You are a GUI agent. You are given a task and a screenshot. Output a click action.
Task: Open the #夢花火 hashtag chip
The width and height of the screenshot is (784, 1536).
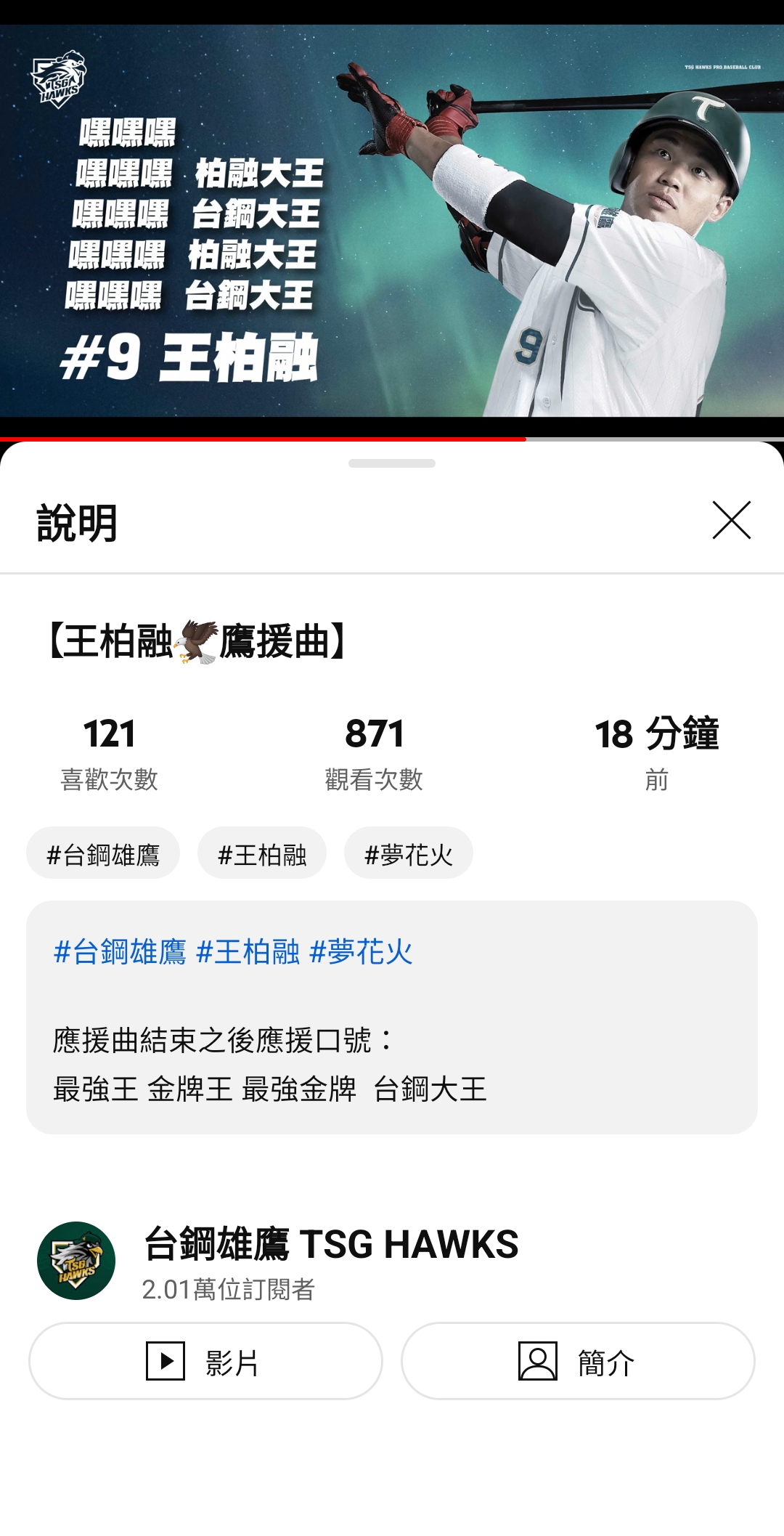tap(408, 854)
